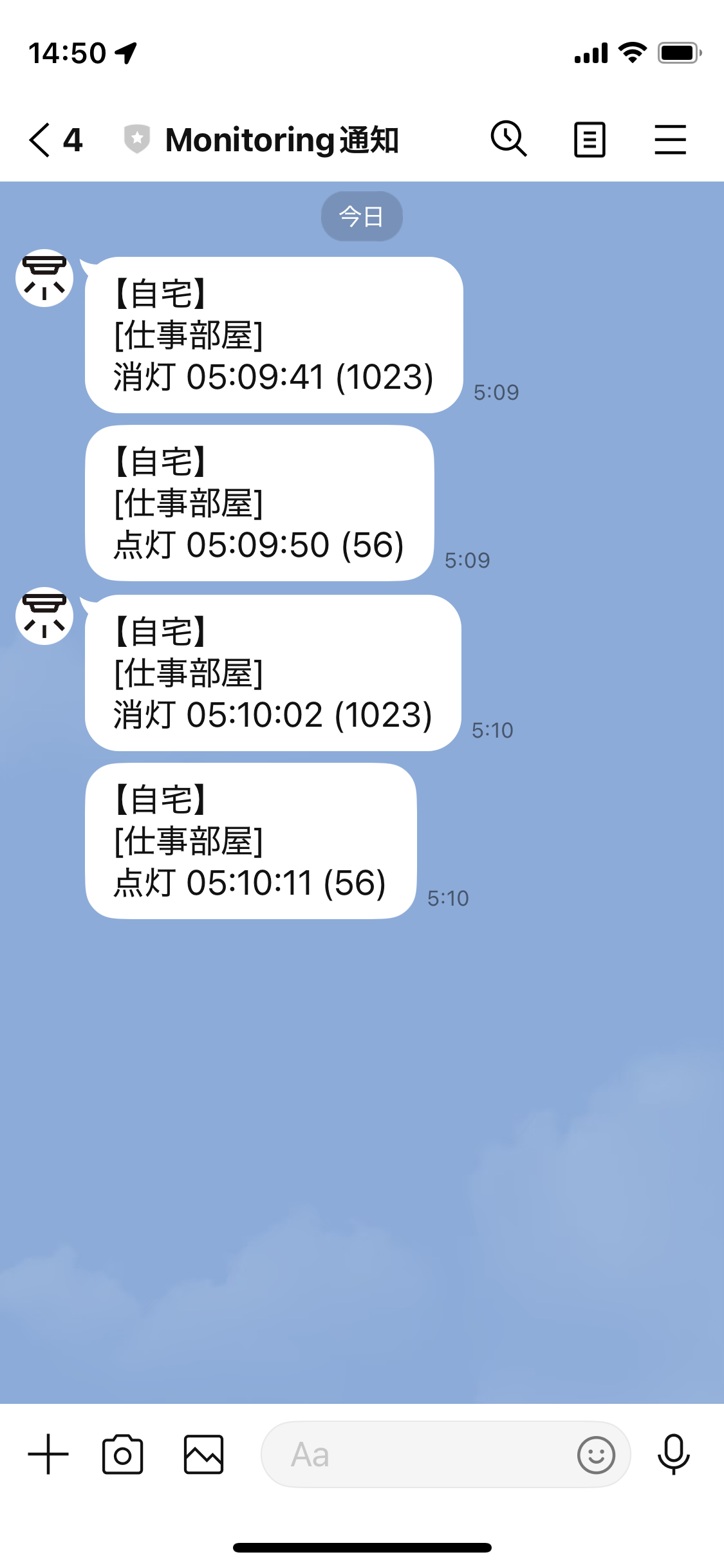Open sender profile avatar beside 05:09:41 message
724x1568 pixels.
[x=44, y=278]
